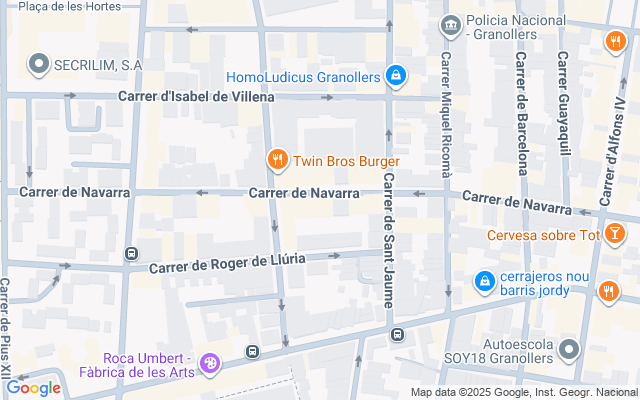Open the SECRILIM, S.A place pin
This screenshot has width=640, height=400.
tap(40, 65)
